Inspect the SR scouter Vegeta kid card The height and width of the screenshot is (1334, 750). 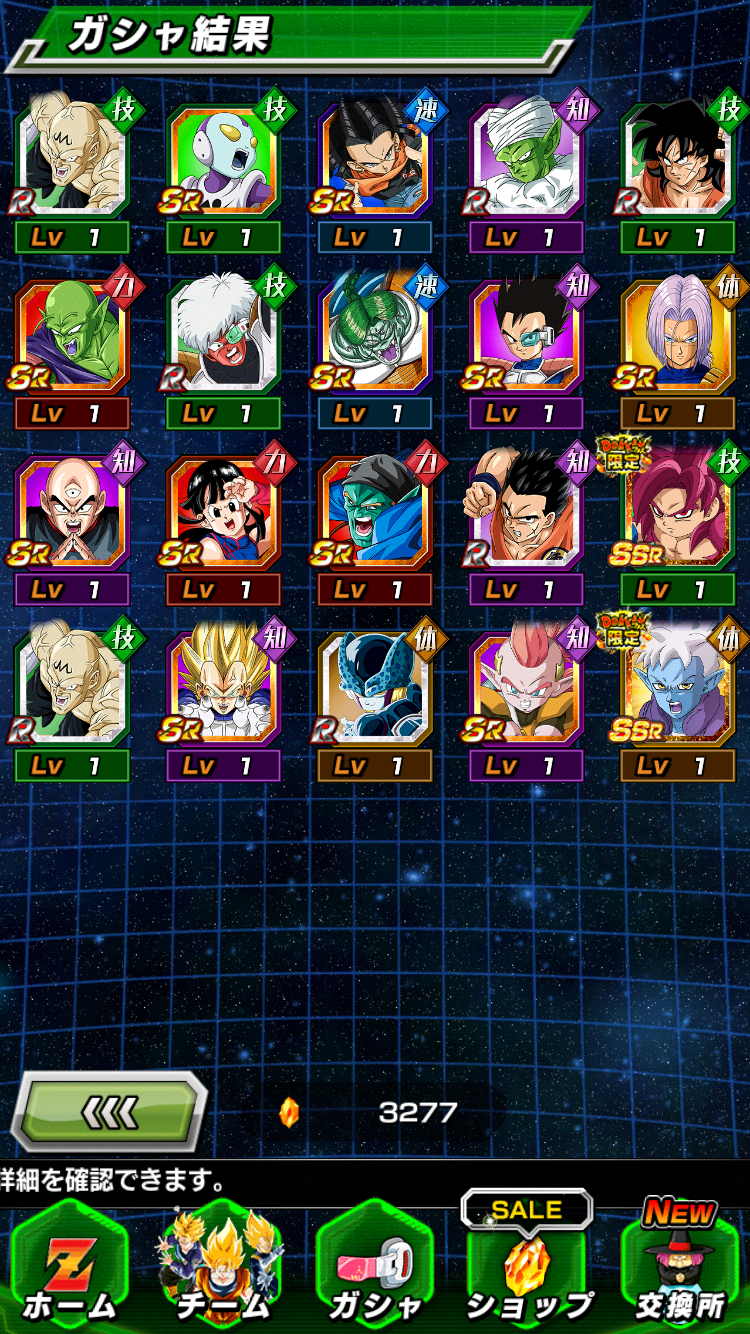[526, 337]
